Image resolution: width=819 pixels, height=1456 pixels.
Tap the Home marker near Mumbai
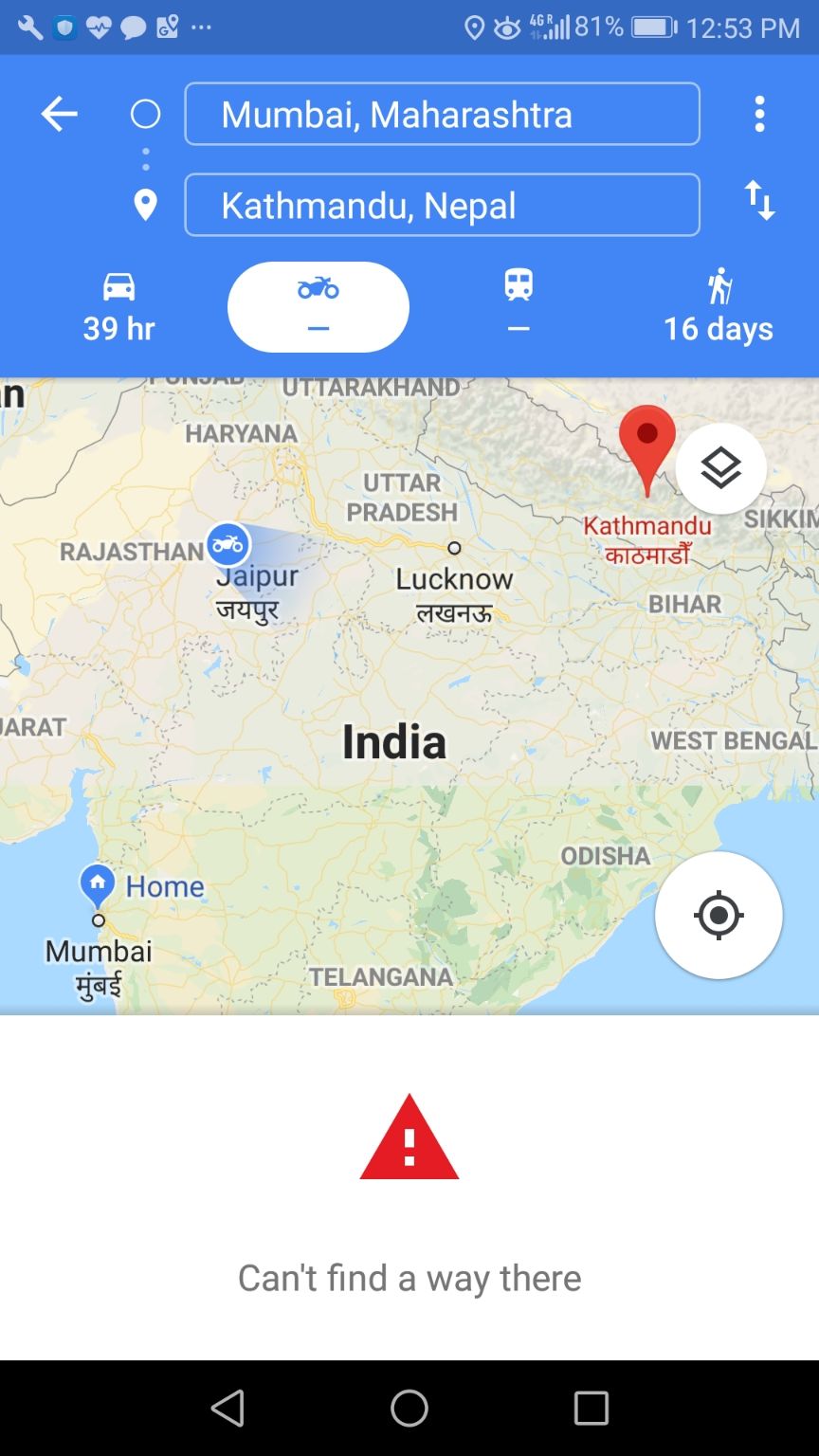tap(98, 884)
